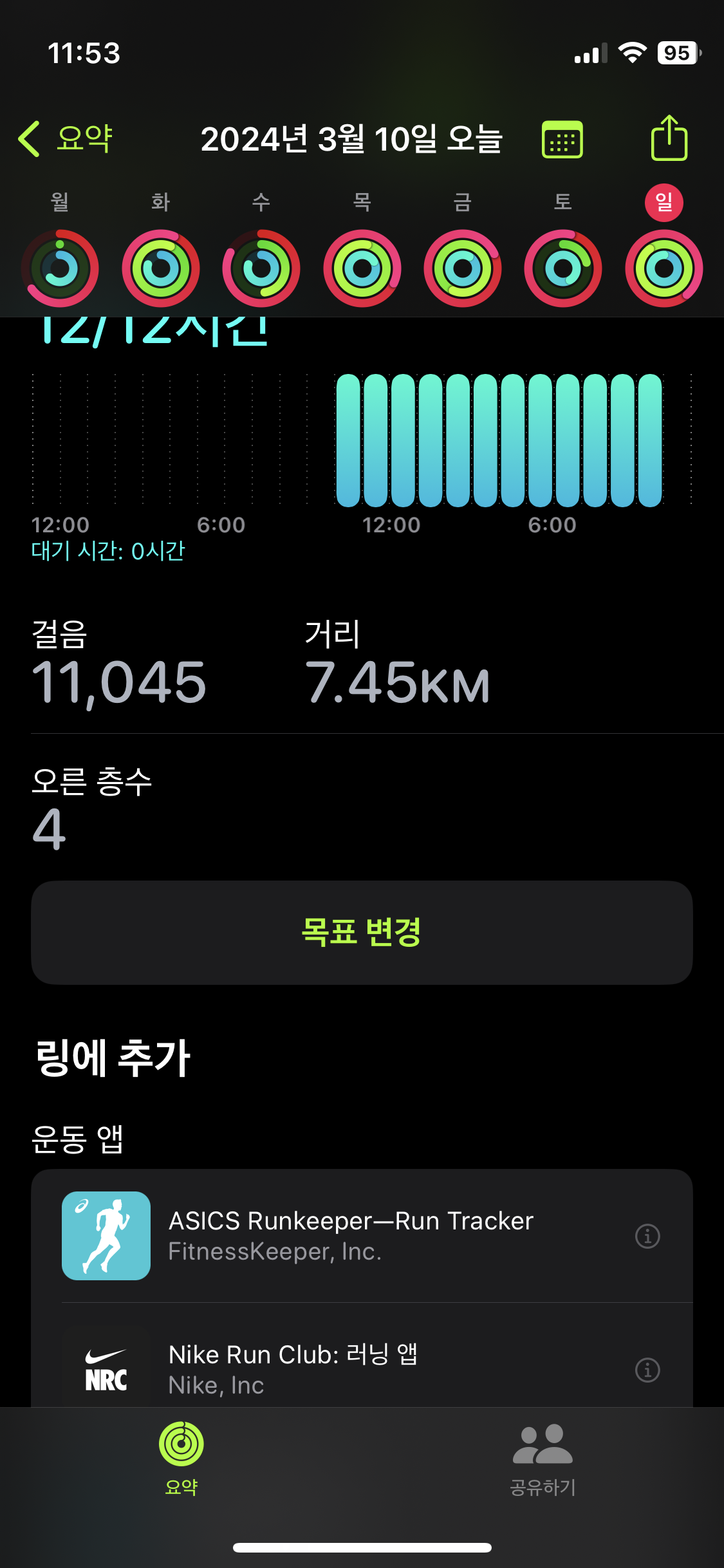The image size is (724, 1568).
Task: Switch to the 공유하기 tab
Action: pos(543,1458)
